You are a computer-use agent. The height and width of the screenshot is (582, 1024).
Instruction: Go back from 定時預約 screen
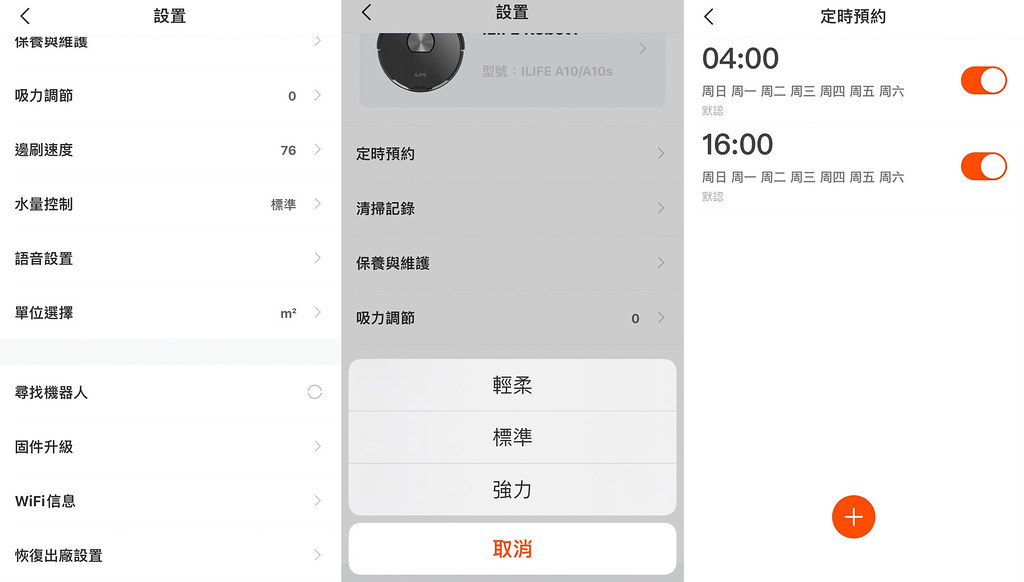coord(709,16)
